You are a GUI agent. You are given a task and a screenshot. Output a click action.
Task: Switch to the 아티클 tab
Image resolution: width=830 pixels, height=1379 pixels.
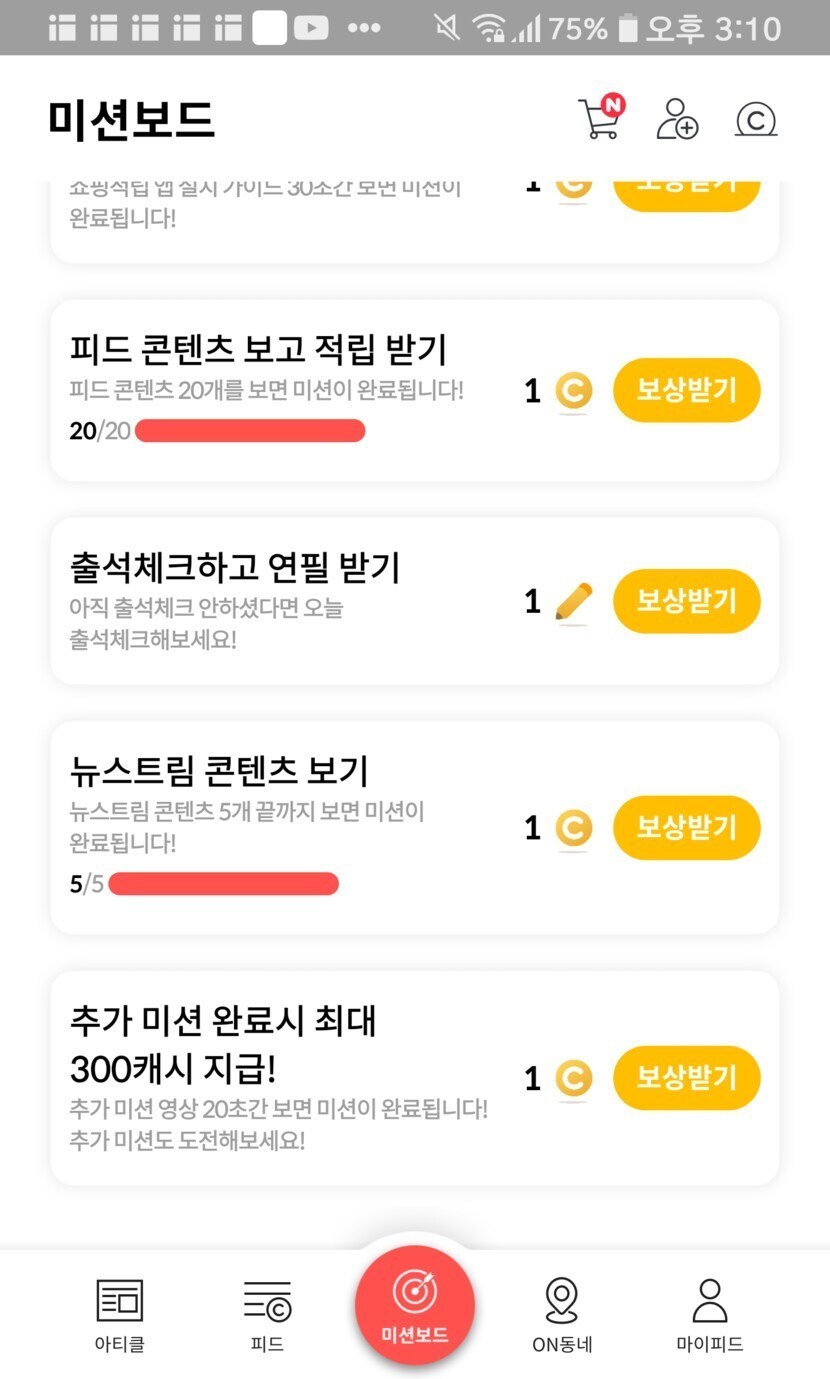(x=120, y=1315)
